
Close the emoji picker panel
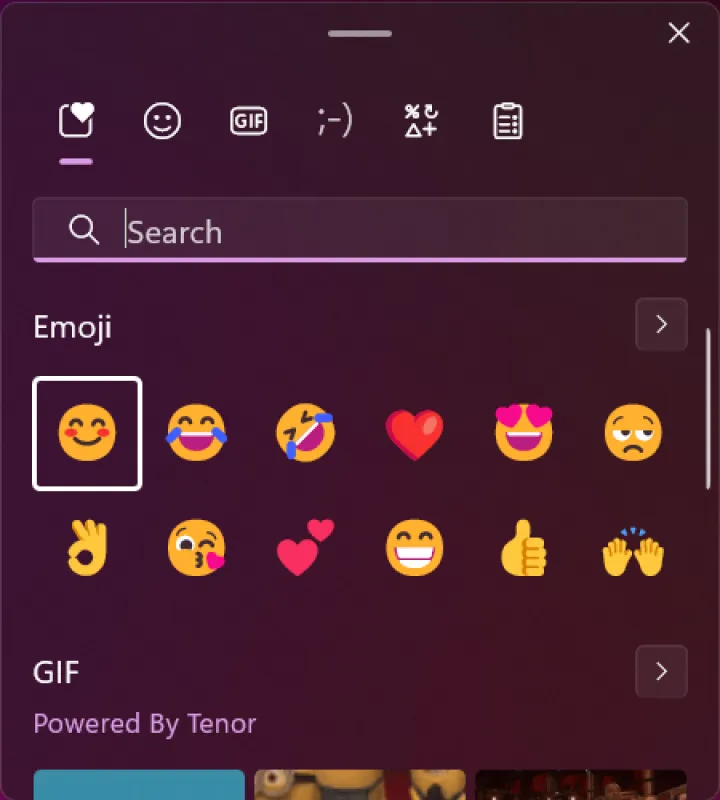point(679,34)
